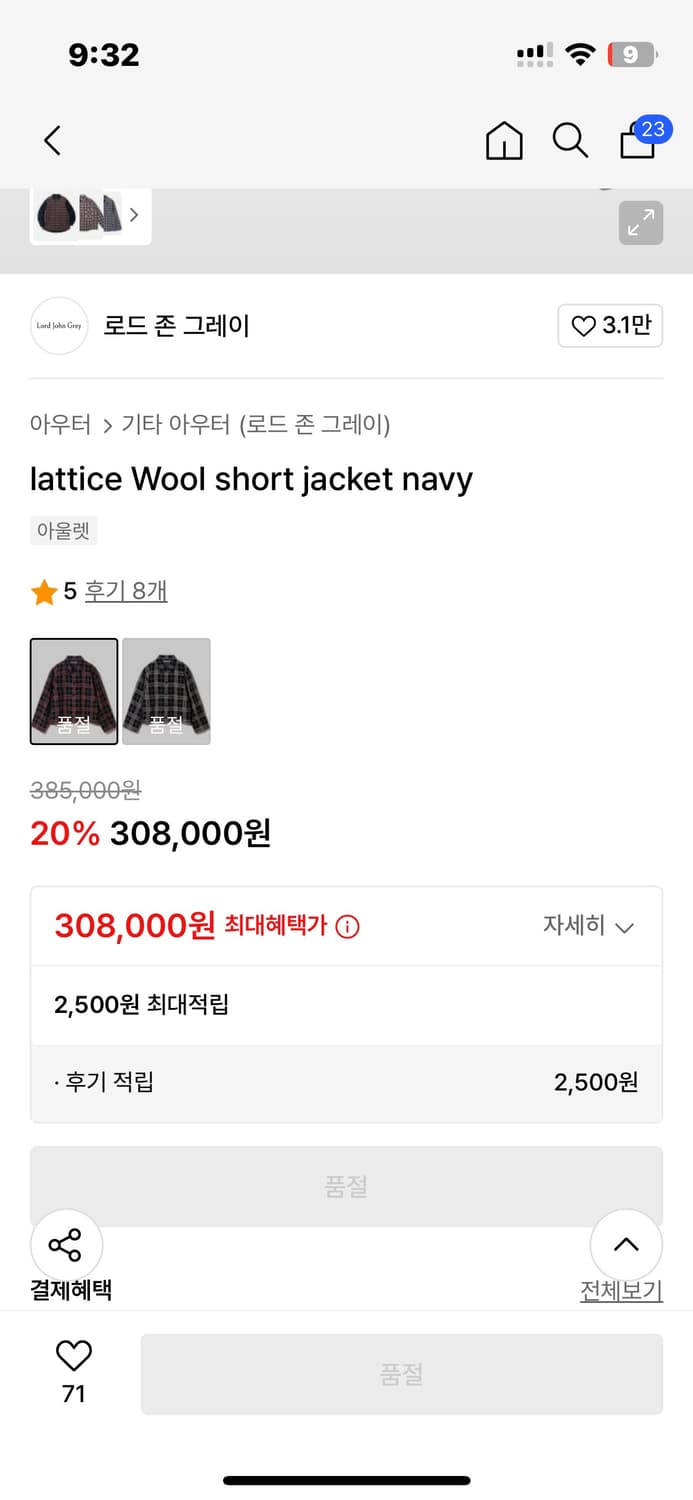Expand the product image fullscreen

(640, 223)
